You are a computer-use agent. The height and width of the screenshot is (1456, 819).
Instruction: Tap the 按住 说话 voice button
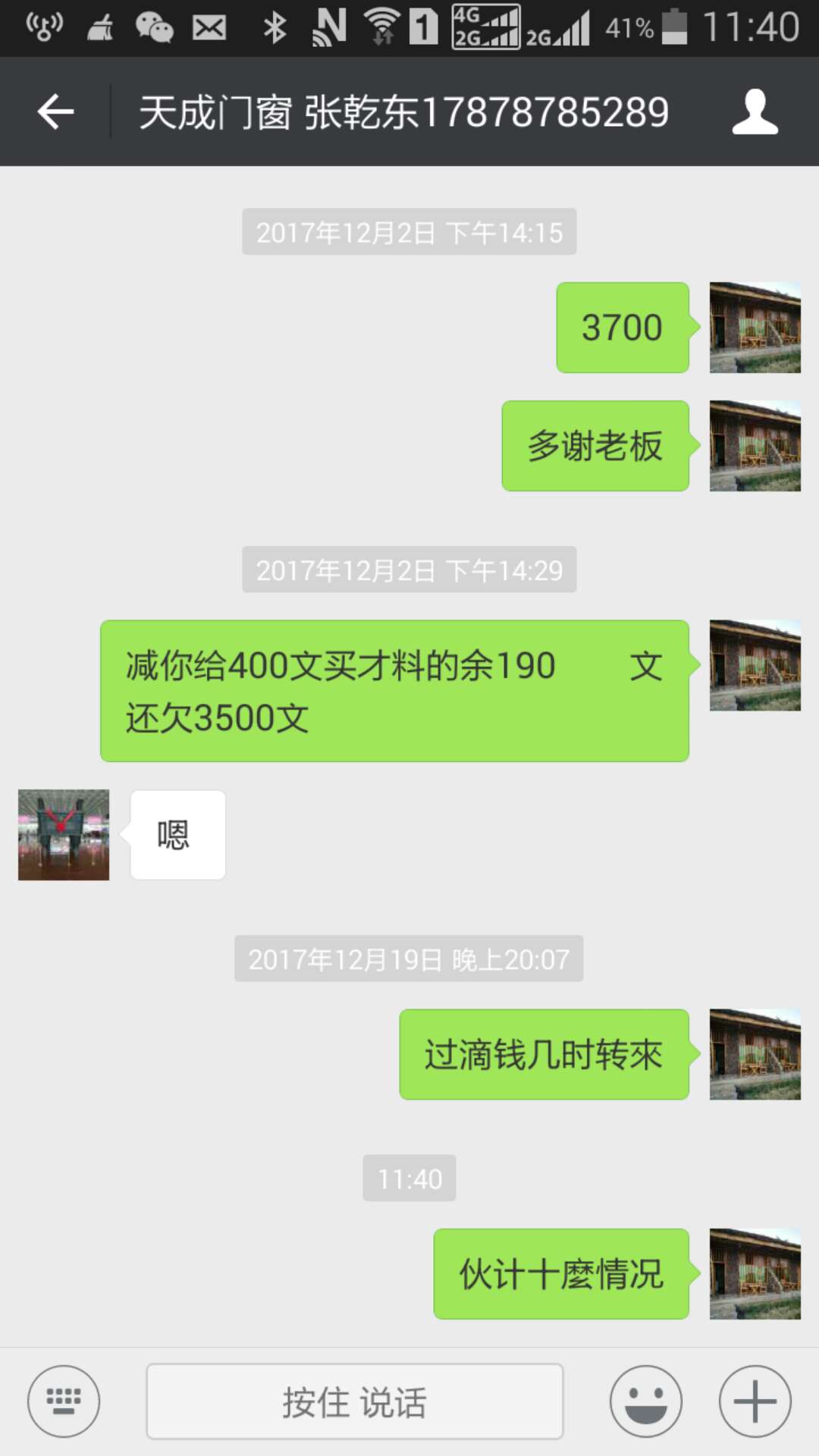[354, 1401]
